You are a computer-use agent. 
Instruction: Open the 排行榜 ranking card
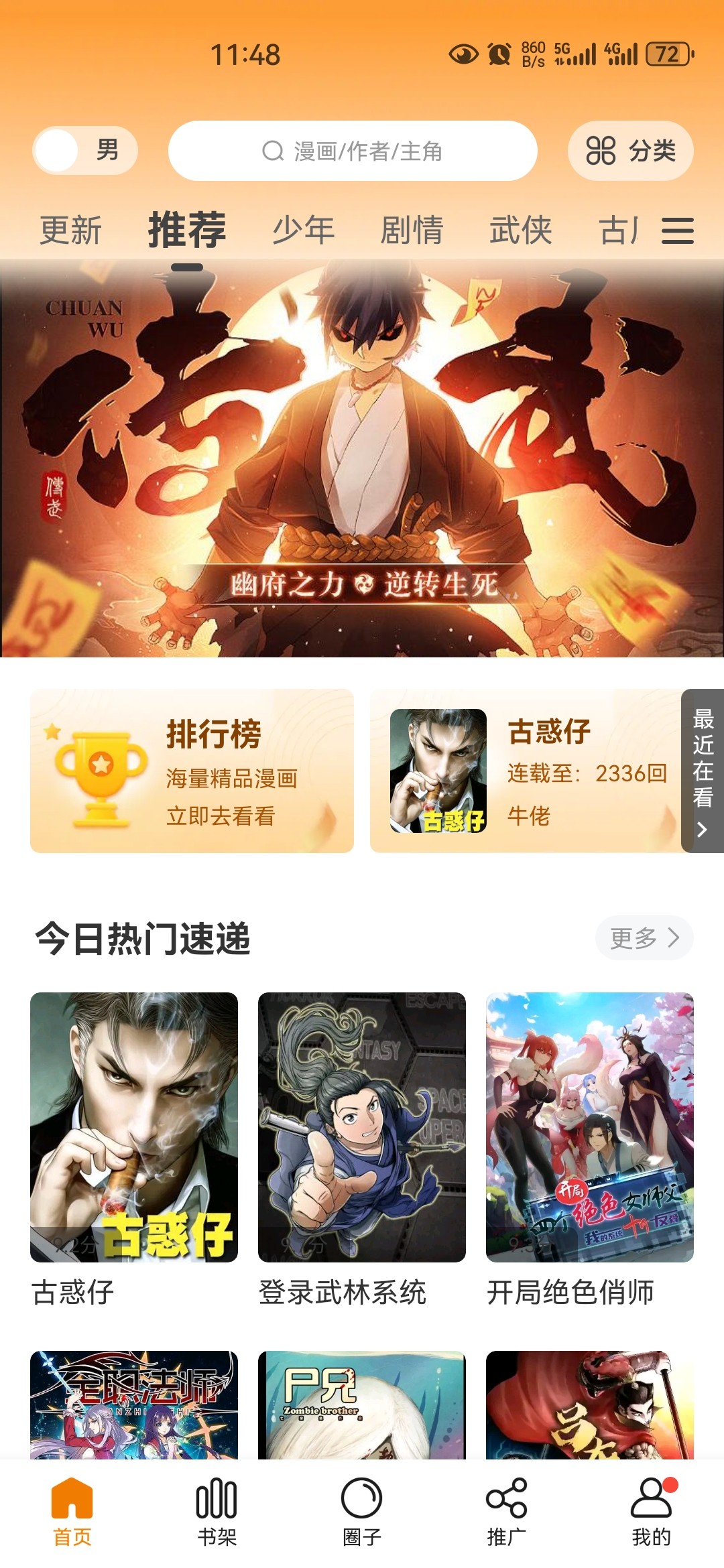coord(192,771)
